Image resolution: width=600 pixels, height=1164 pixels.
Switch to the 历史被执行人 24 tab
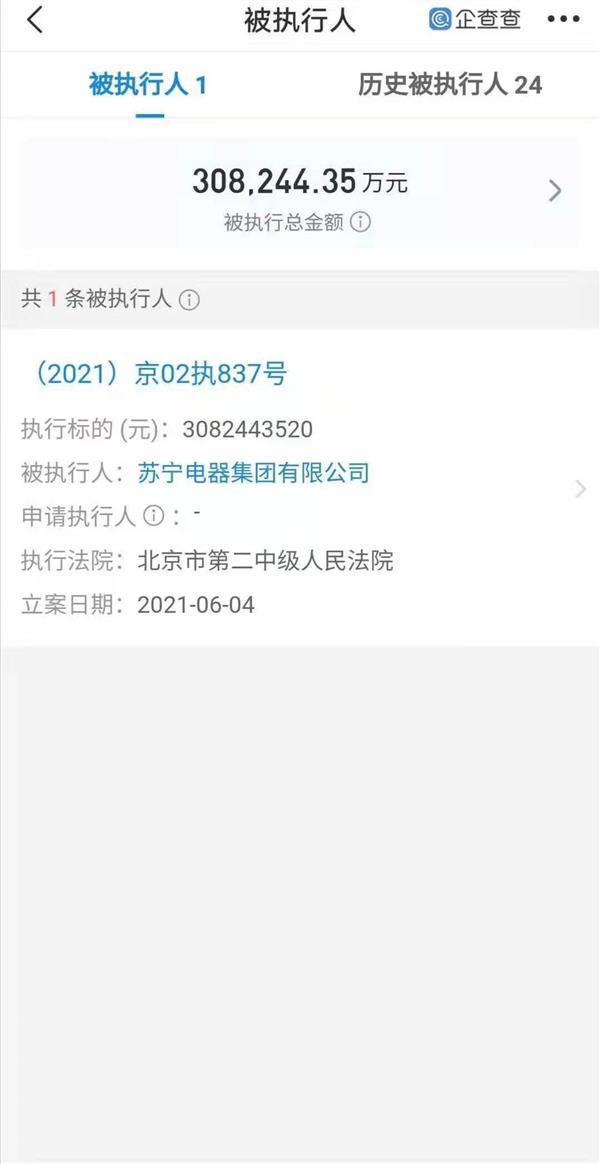click(450, 84)
